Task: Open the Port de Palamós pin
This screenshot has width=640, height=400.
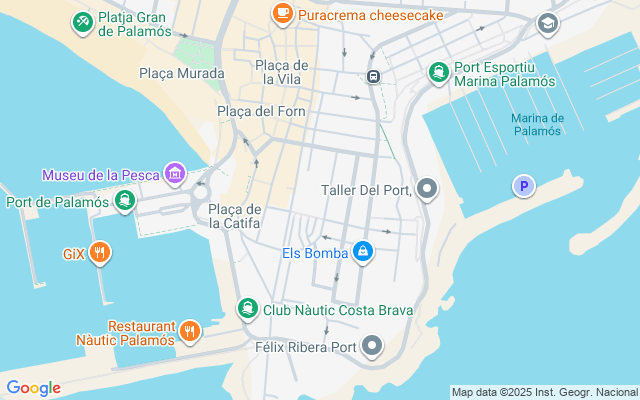Action: click(x=124, y=201)
